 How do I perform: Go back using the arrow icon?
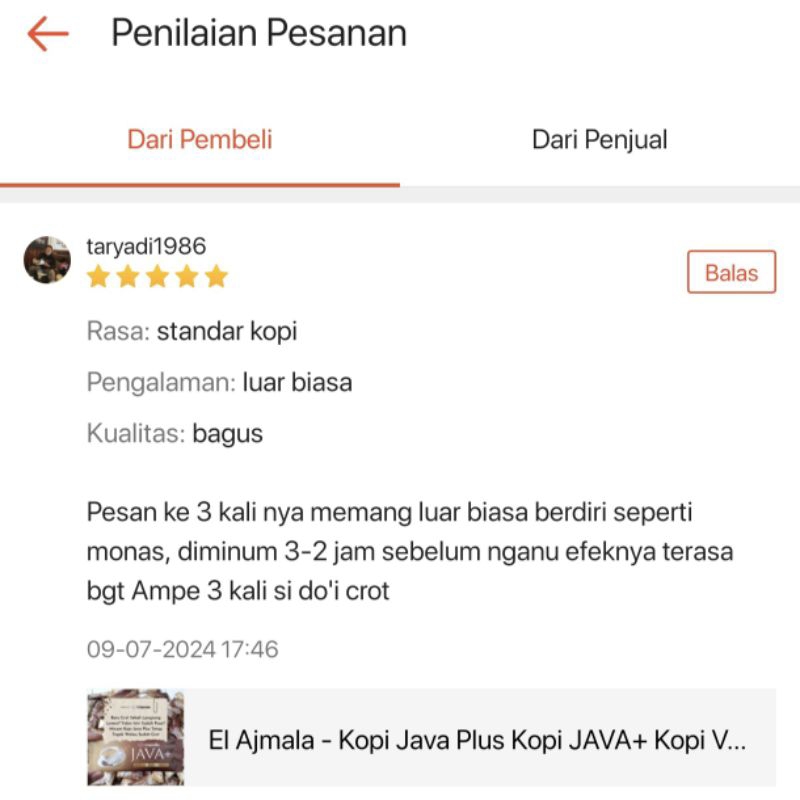click(47, 34)
